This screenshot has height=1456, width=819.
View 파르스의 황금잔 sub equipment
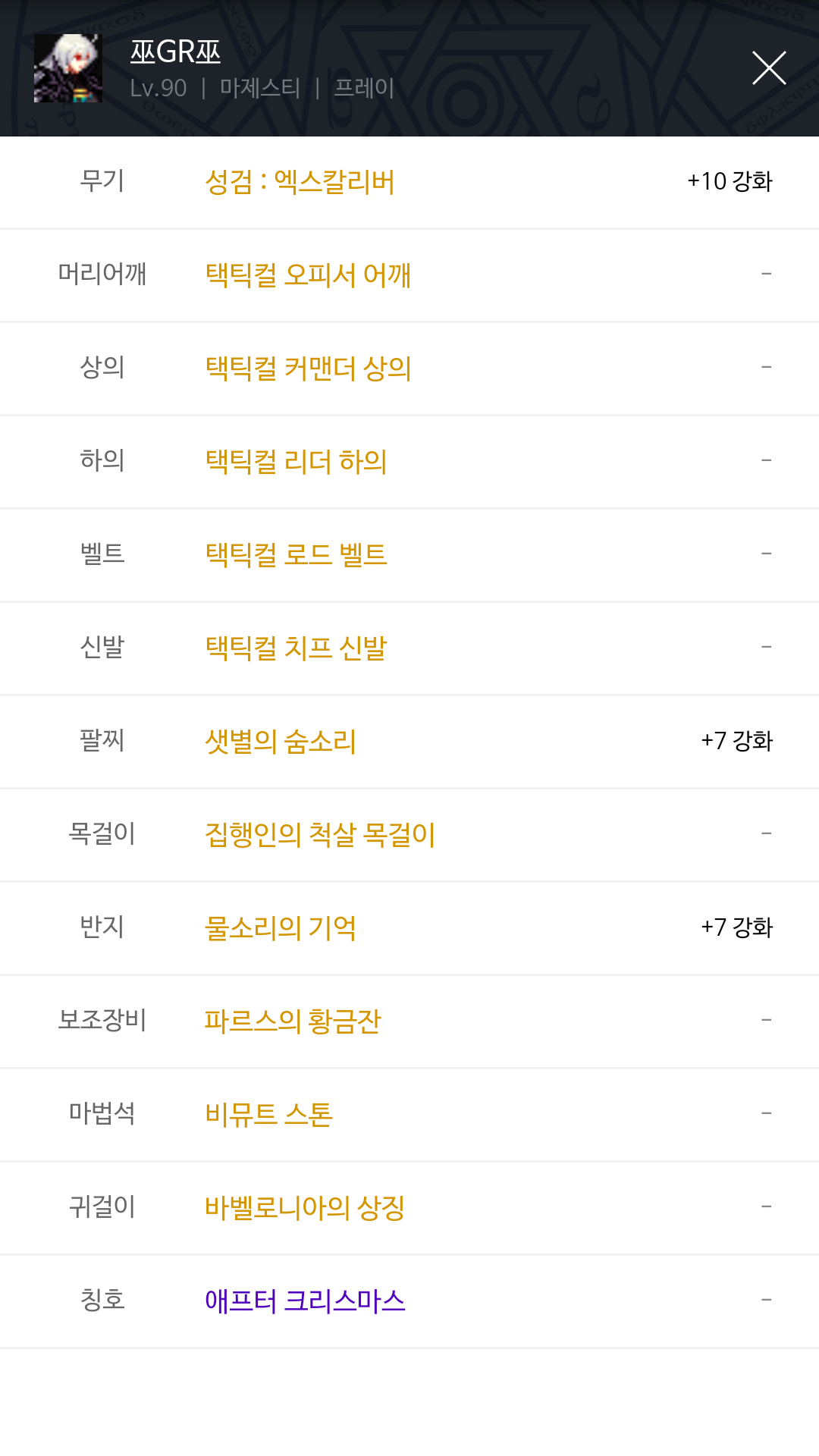pos(293,1021)
